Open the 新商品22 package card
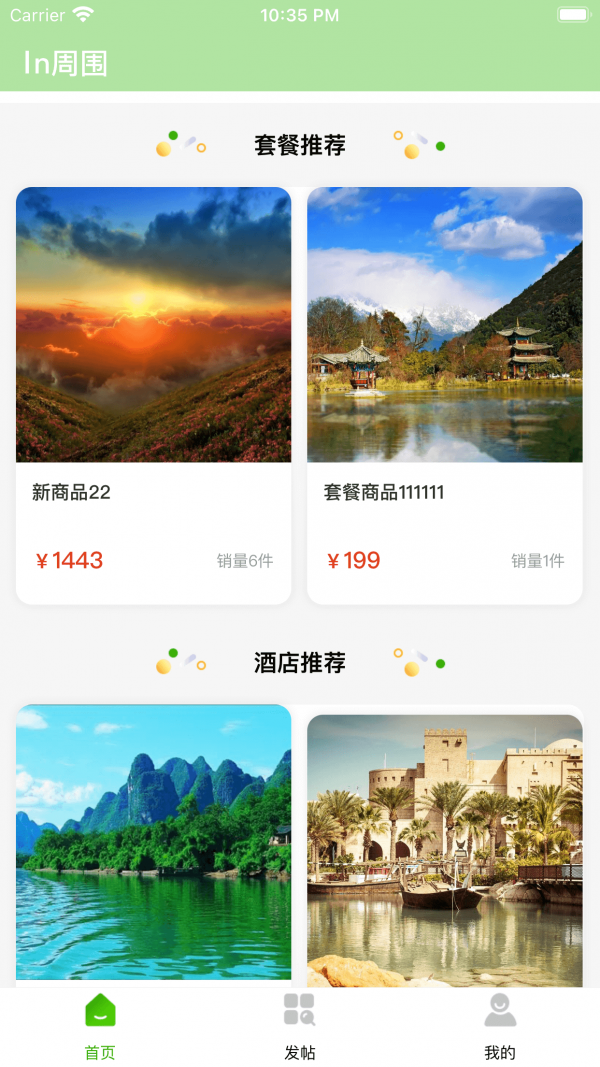 [x=153, y=395]
